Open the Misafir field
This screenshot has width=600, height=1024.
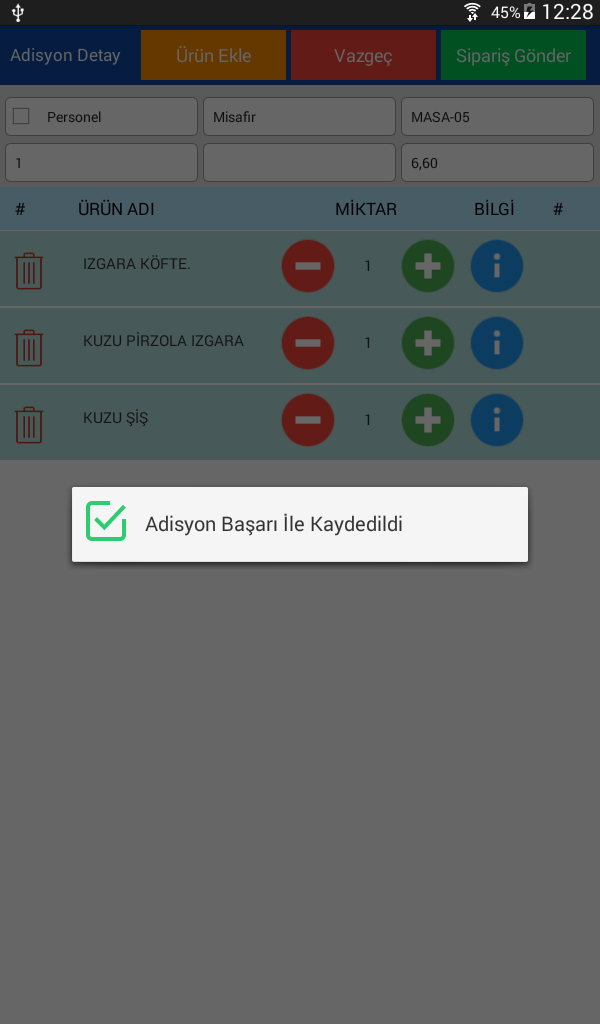click(x=299, y=117)
